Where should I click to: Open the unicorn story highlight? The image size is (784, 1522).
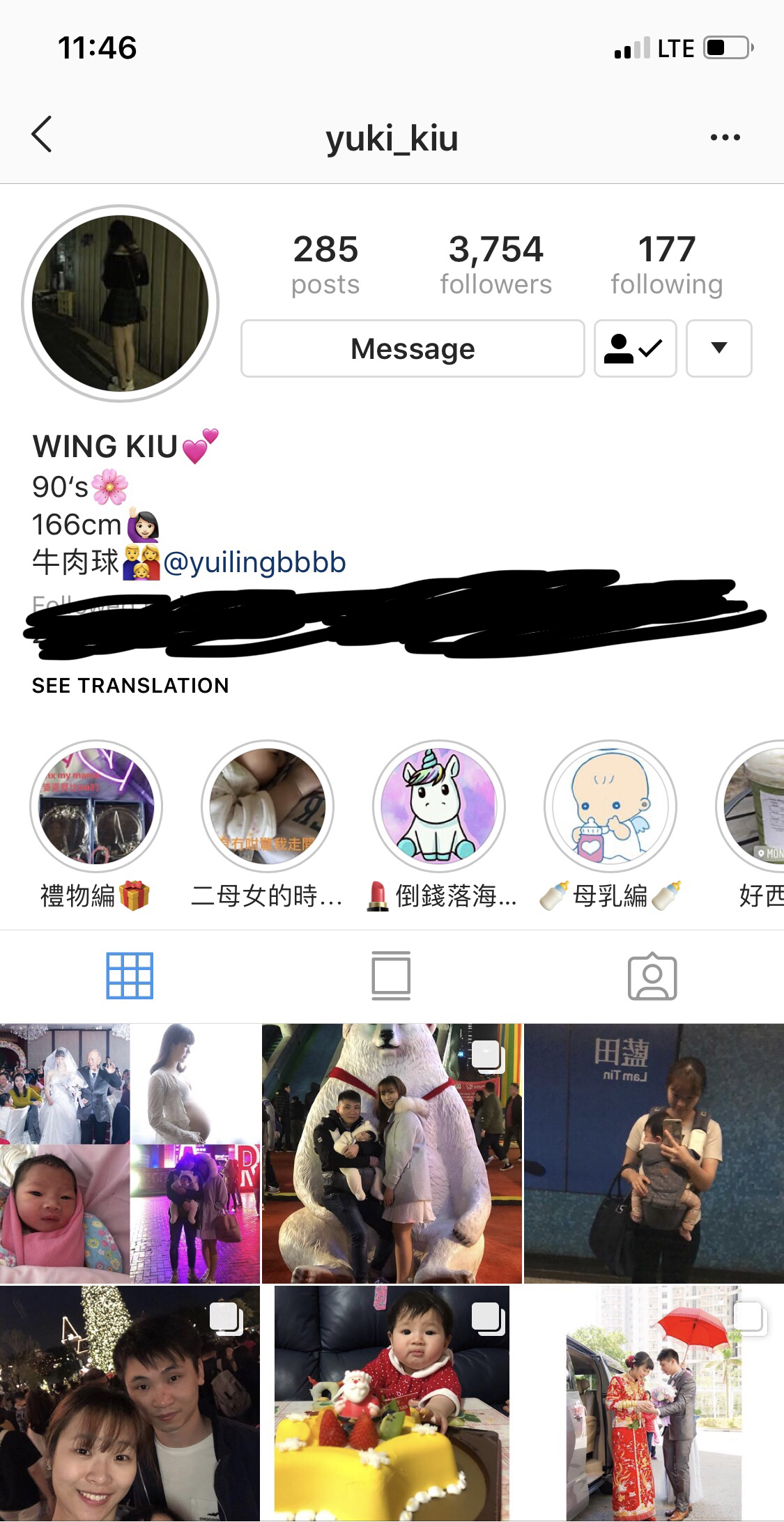(x=439, y=806)
